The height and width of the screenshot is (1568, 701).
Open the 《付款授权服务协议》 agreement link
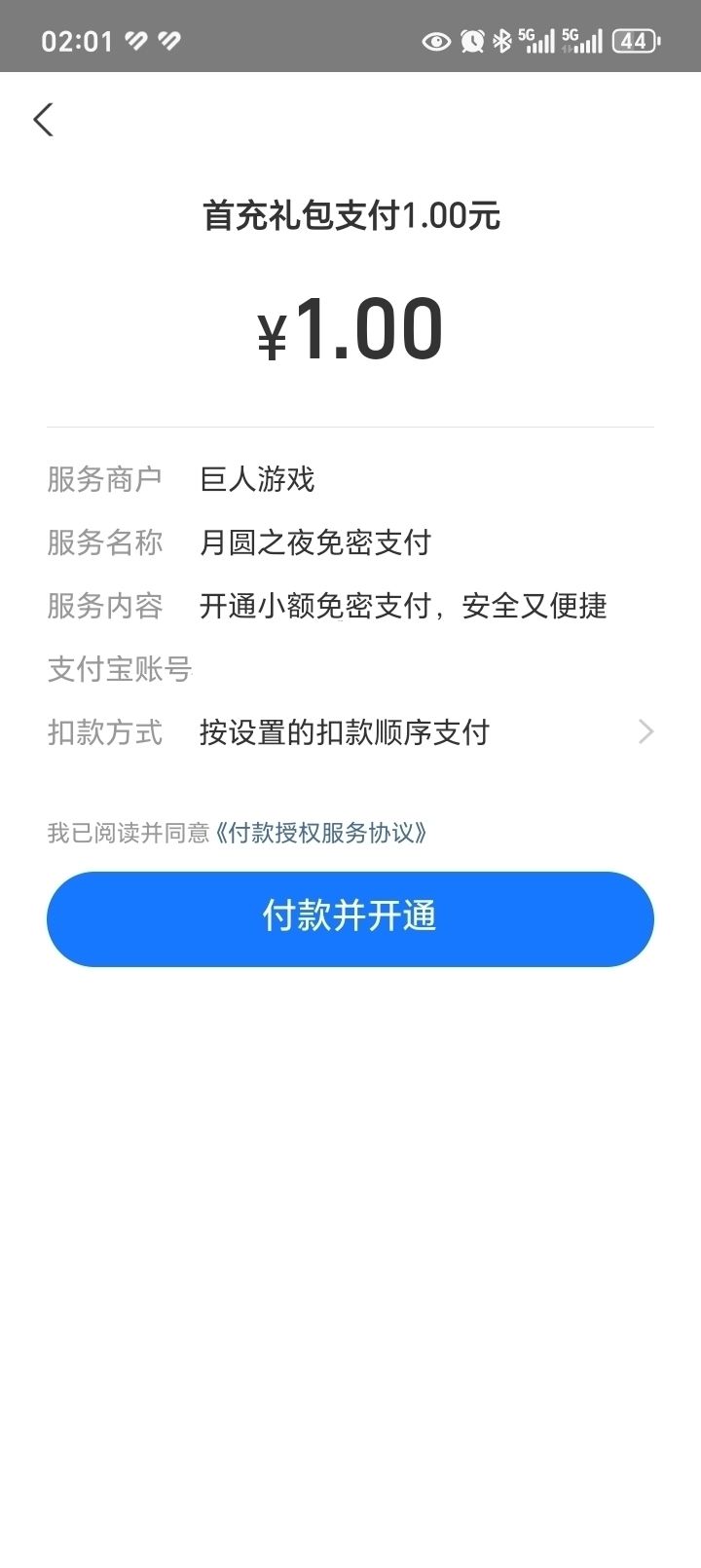[x=323, y=833]
